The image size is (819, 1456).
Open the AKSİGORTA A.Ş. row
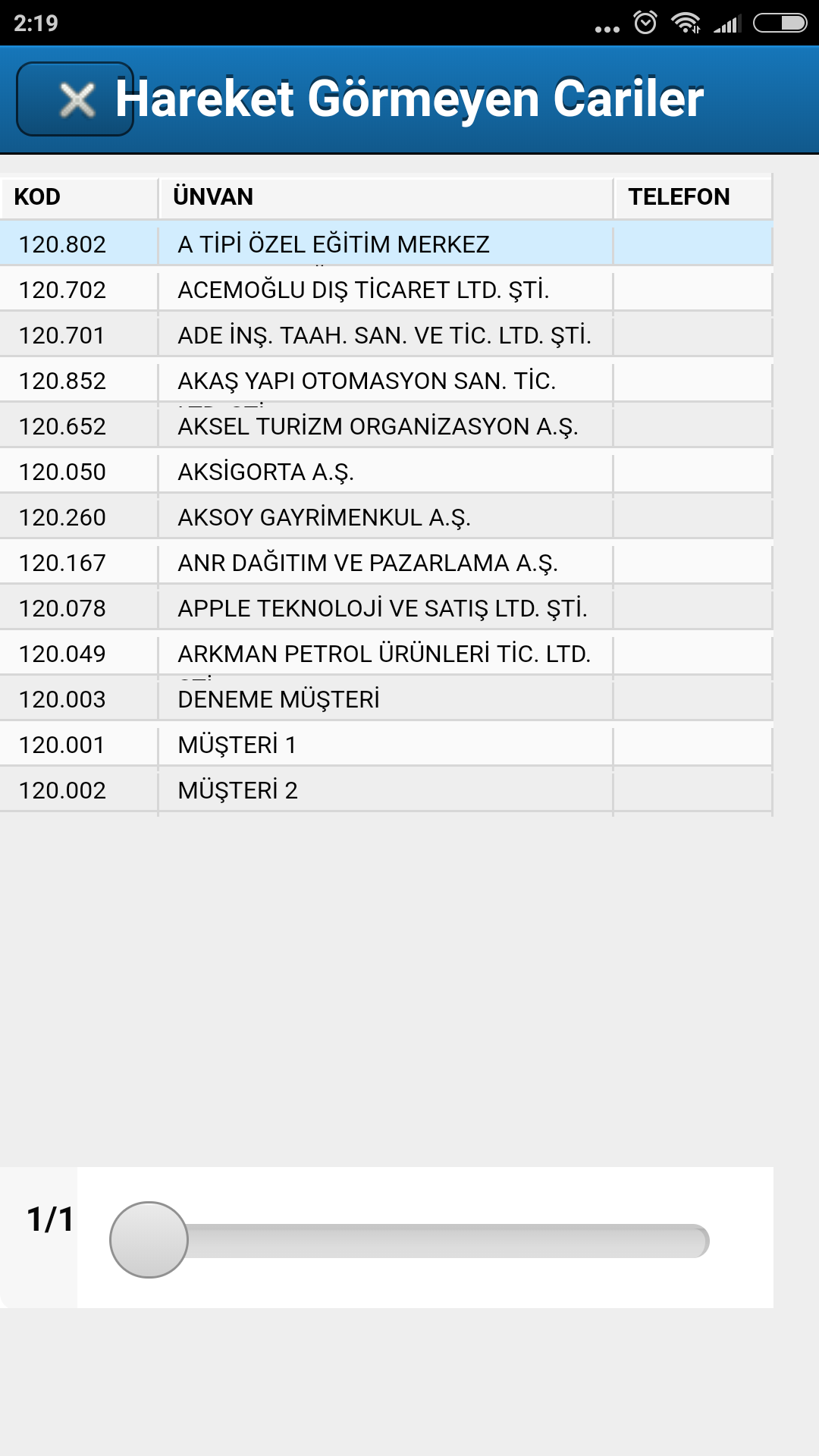point(387,471)
